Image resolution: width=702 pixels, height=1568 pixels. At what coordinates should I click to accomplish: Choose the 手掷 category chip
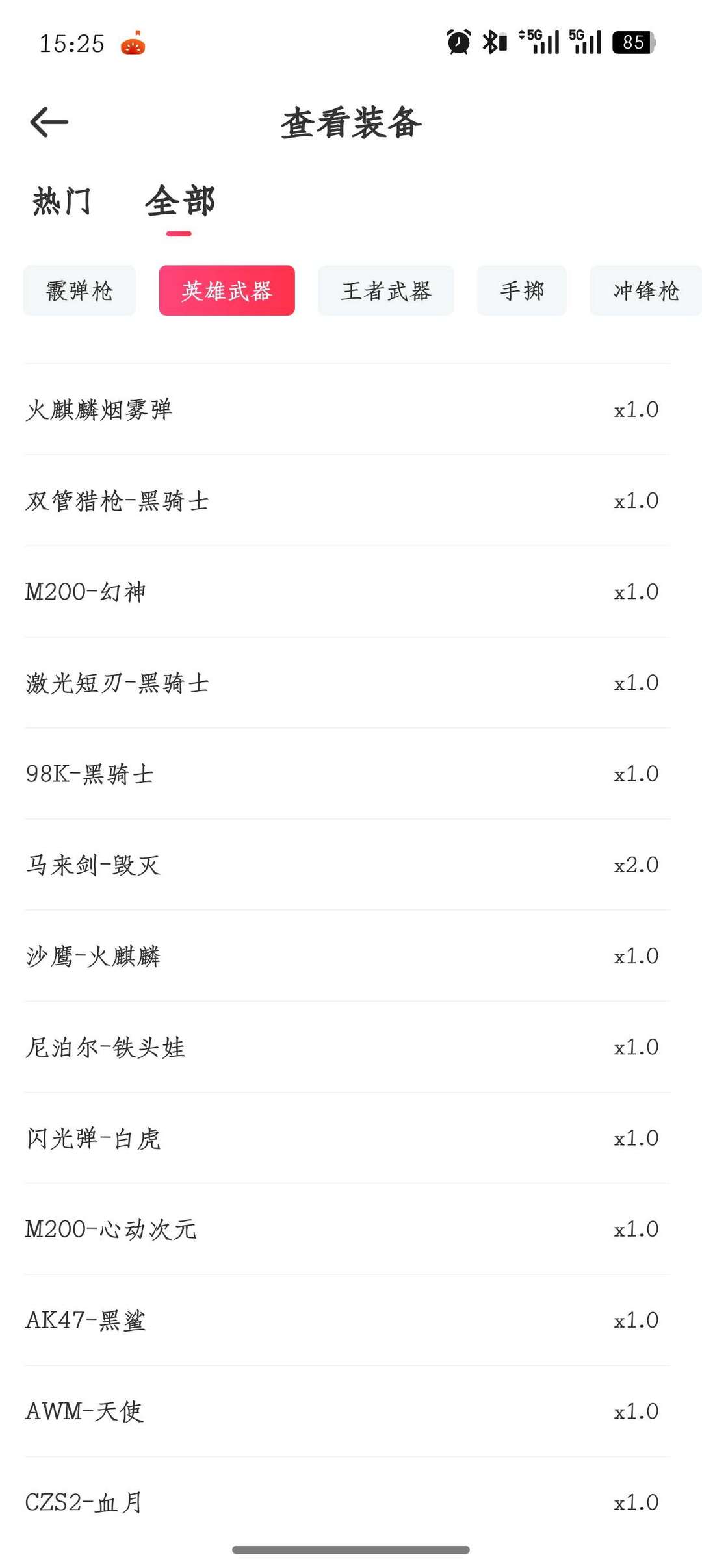(522, 290)
